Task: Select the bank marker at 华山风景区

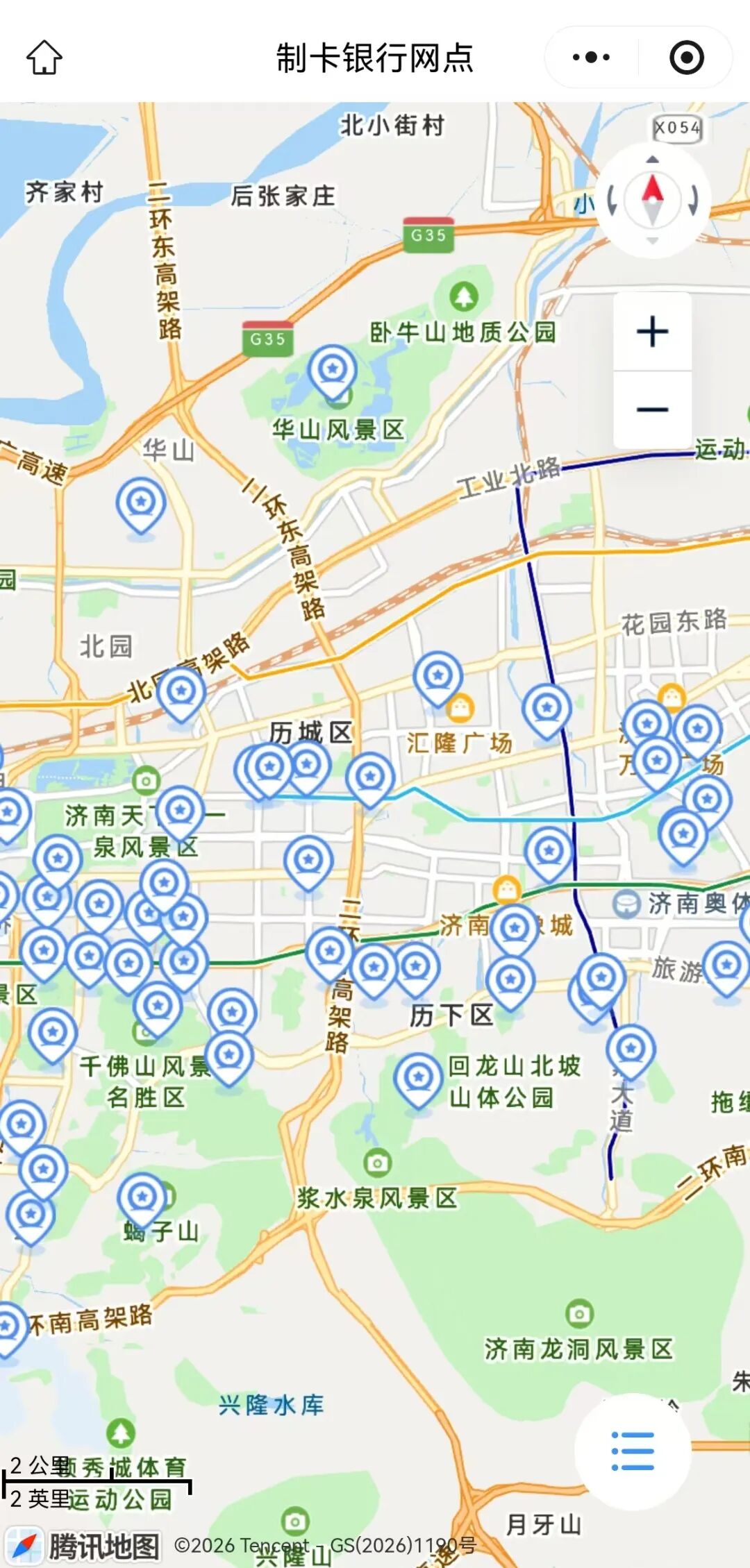Action: [x=333, y=370]
